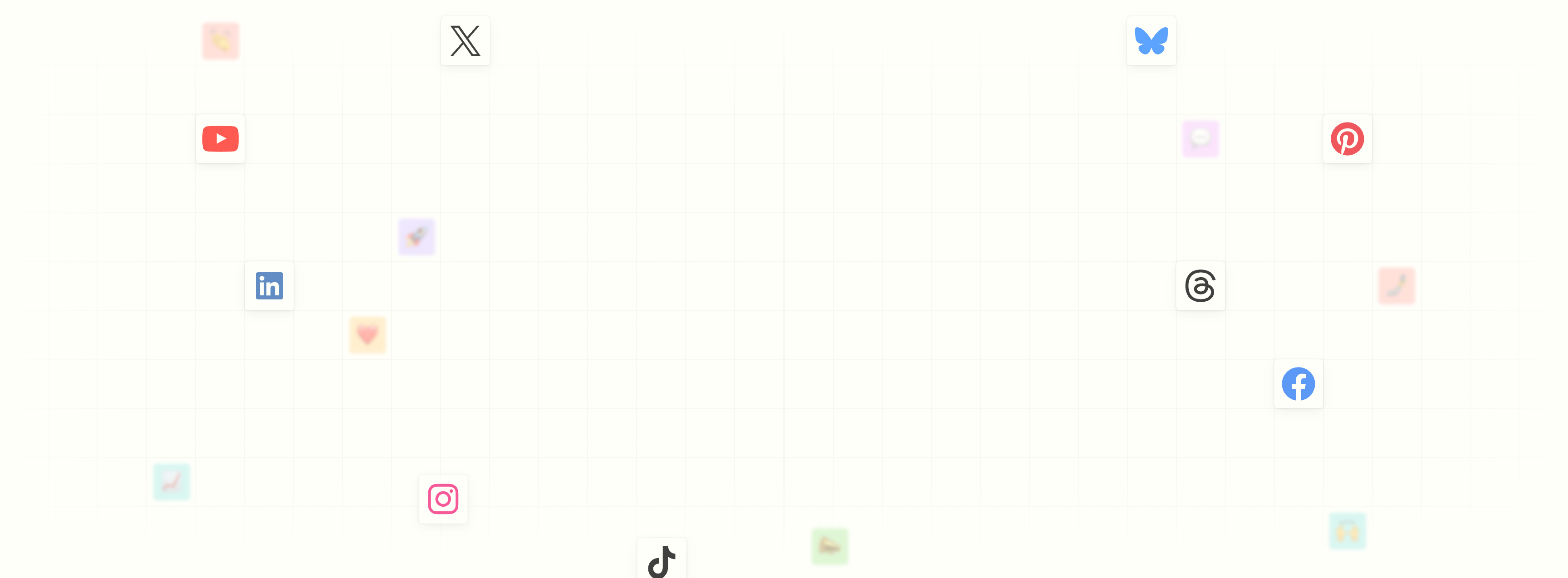This screenshot has width=1568, height=578.
Task: Open the LinkedIn icon tile
Action: 269,286
